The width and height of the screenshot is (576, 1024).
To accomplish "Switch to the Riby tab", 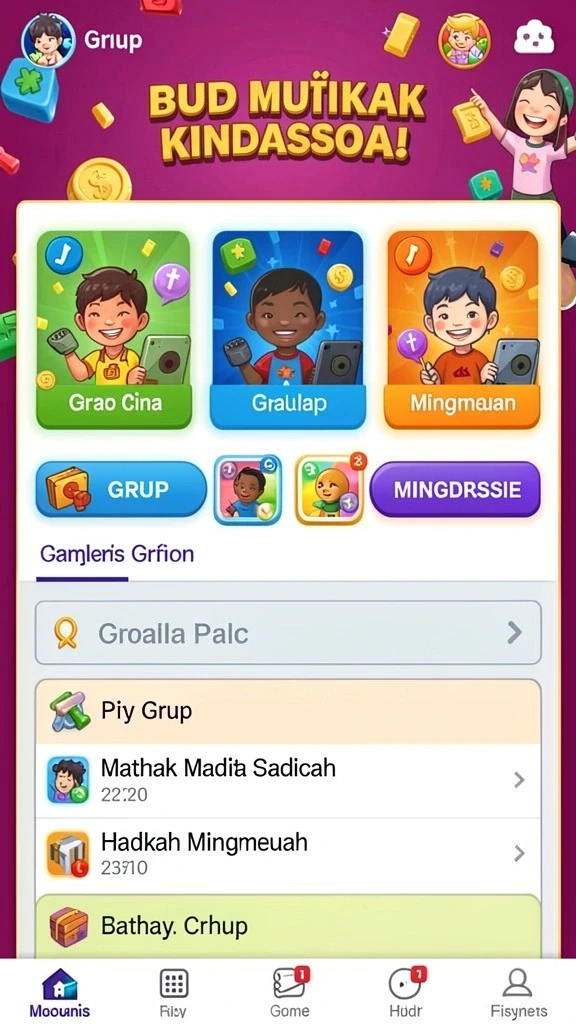I will point(174,992).
